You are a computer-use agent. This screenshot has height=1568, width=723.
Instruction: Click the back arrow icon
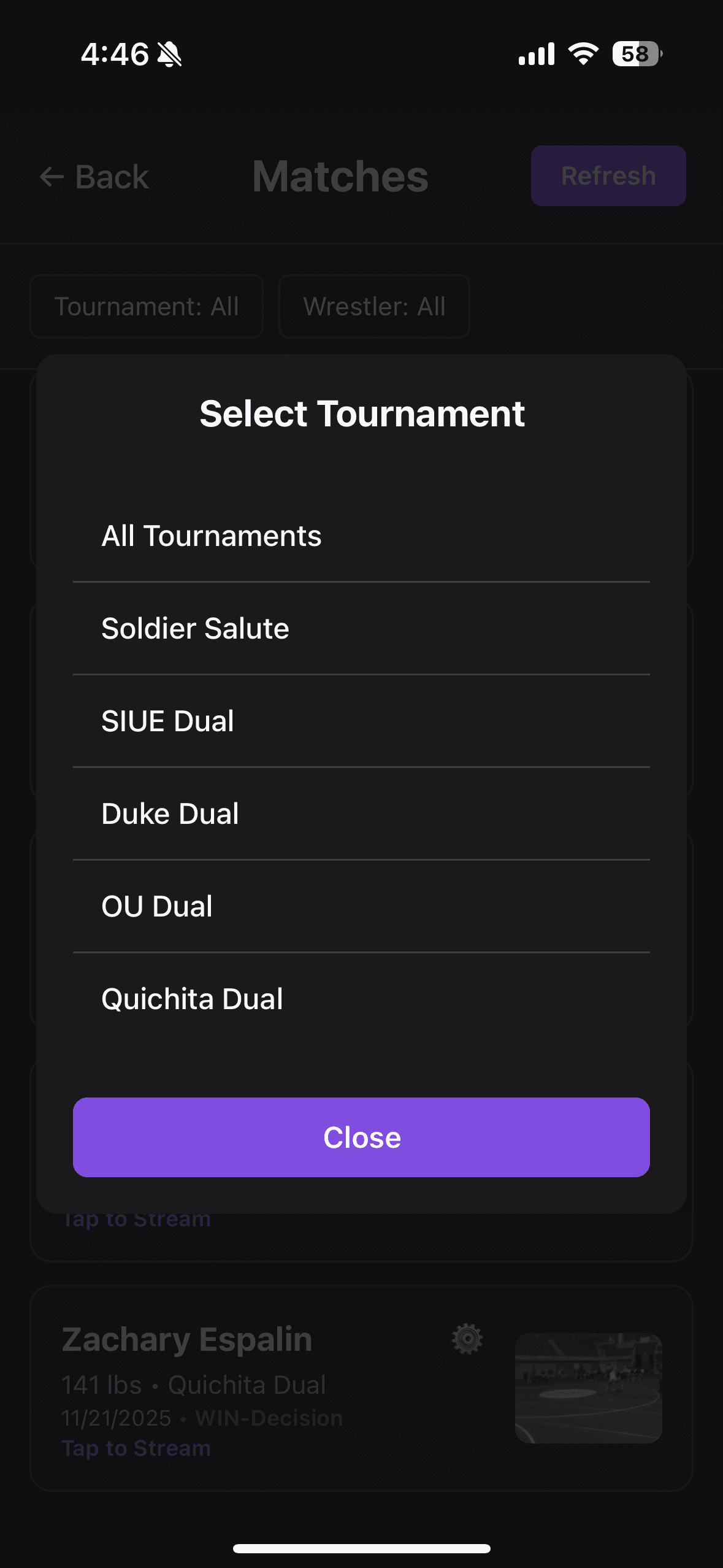coord(53,176)
